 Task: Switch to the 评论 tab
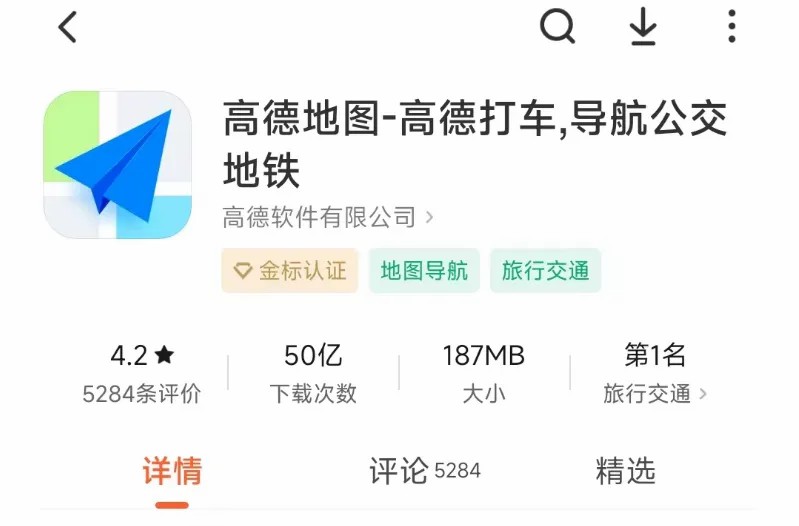point(424,471)
